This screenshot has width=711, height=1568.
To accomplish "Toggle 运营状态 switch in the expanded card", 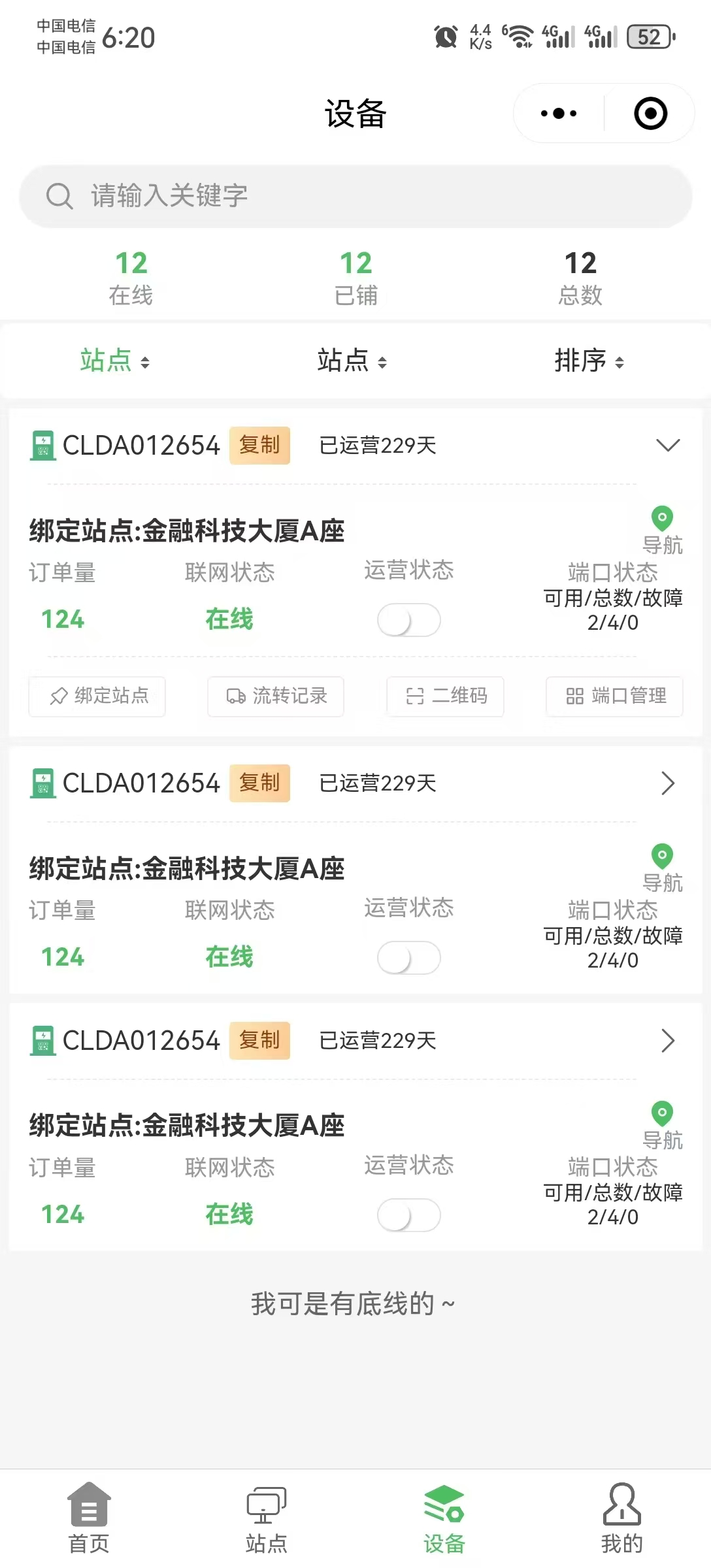I will coord(408,620).
